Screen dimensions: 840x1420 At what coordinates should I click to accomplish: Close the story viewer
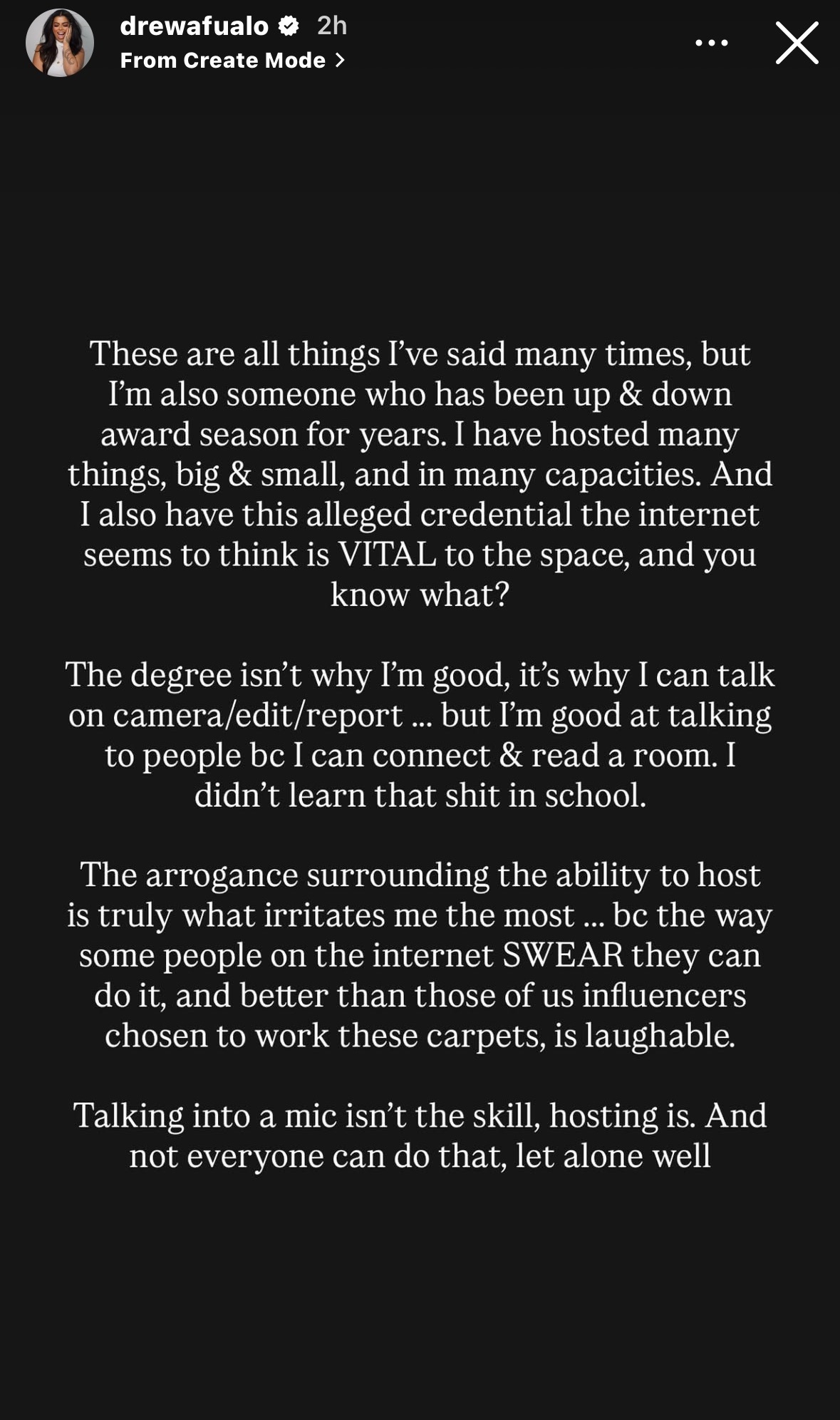pyautogui.click(x=797, y=43)
